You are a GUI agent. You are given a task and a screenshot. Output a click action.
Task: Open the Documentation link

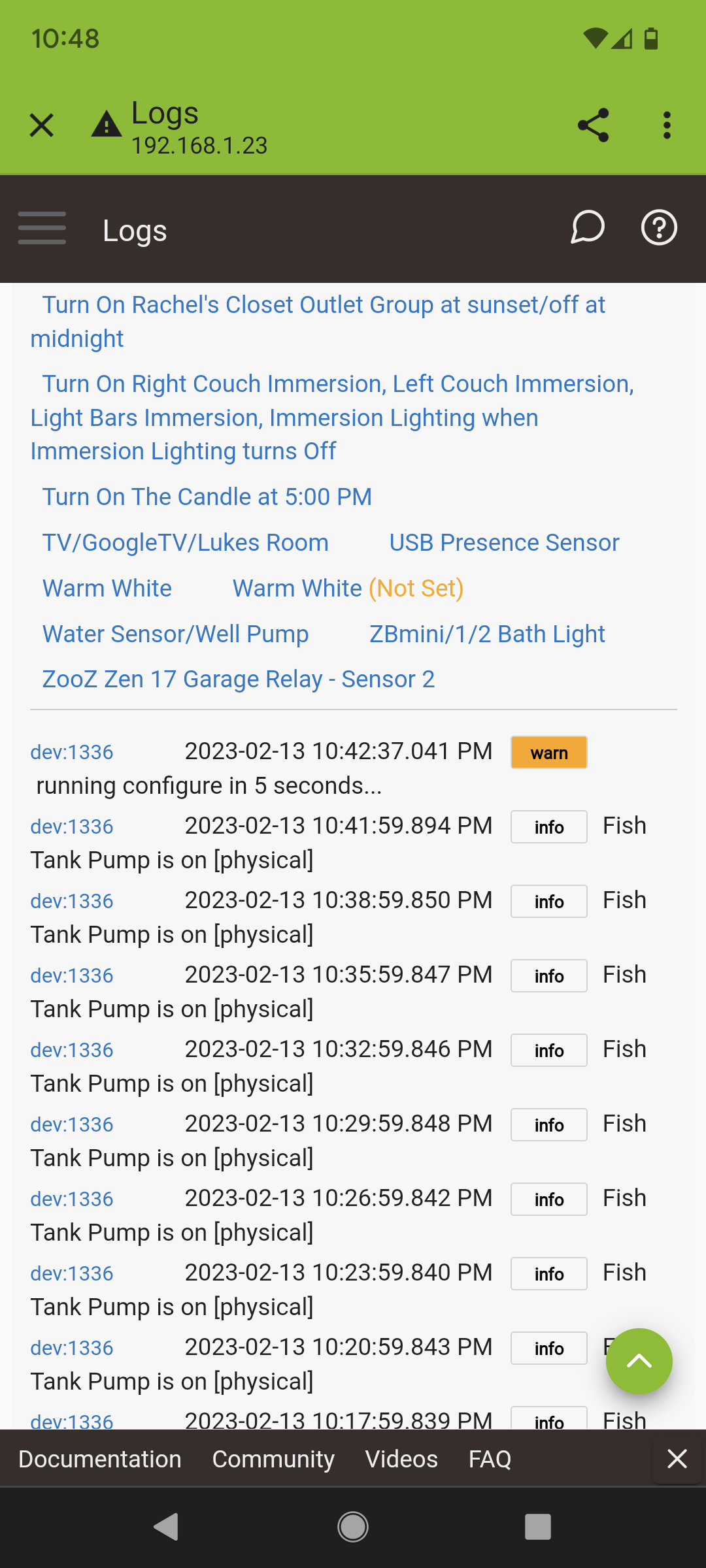[100, 1459]
